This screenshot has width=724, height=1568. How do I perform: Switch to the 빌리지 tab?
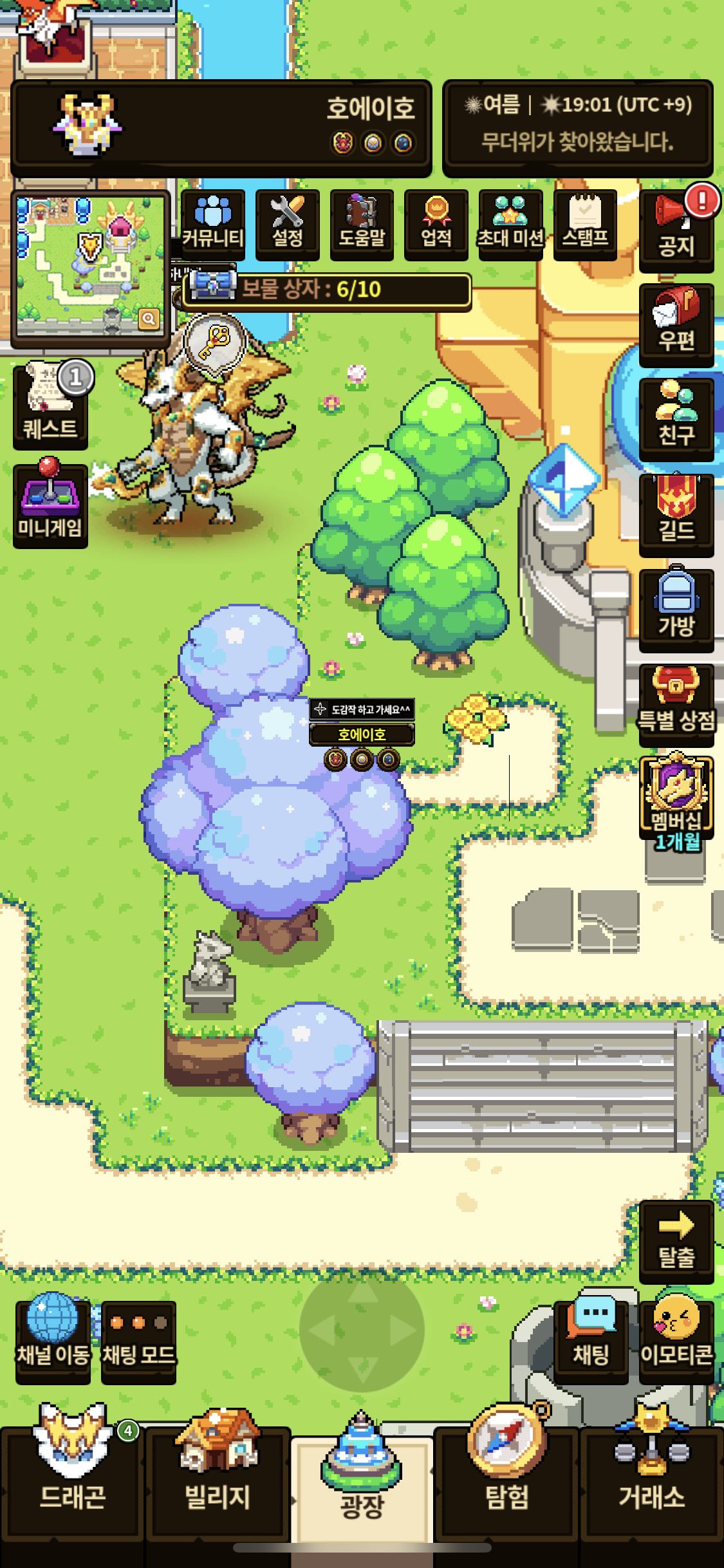point(218,1480)
